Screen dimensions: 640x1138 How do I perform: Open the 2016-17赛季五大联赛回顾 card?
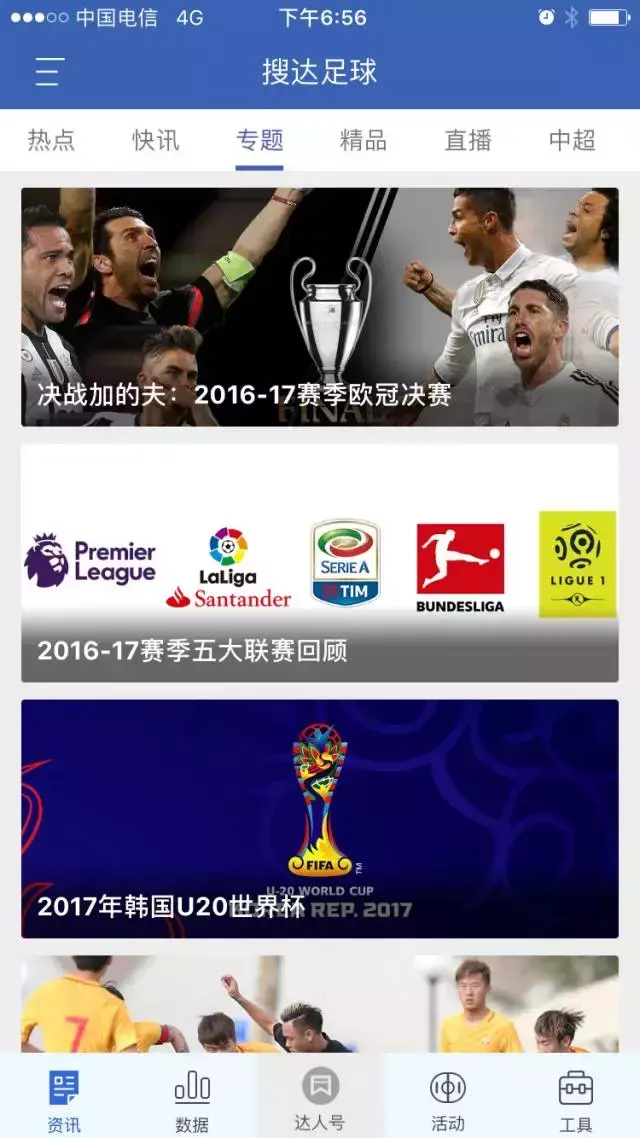coord(320,563)
